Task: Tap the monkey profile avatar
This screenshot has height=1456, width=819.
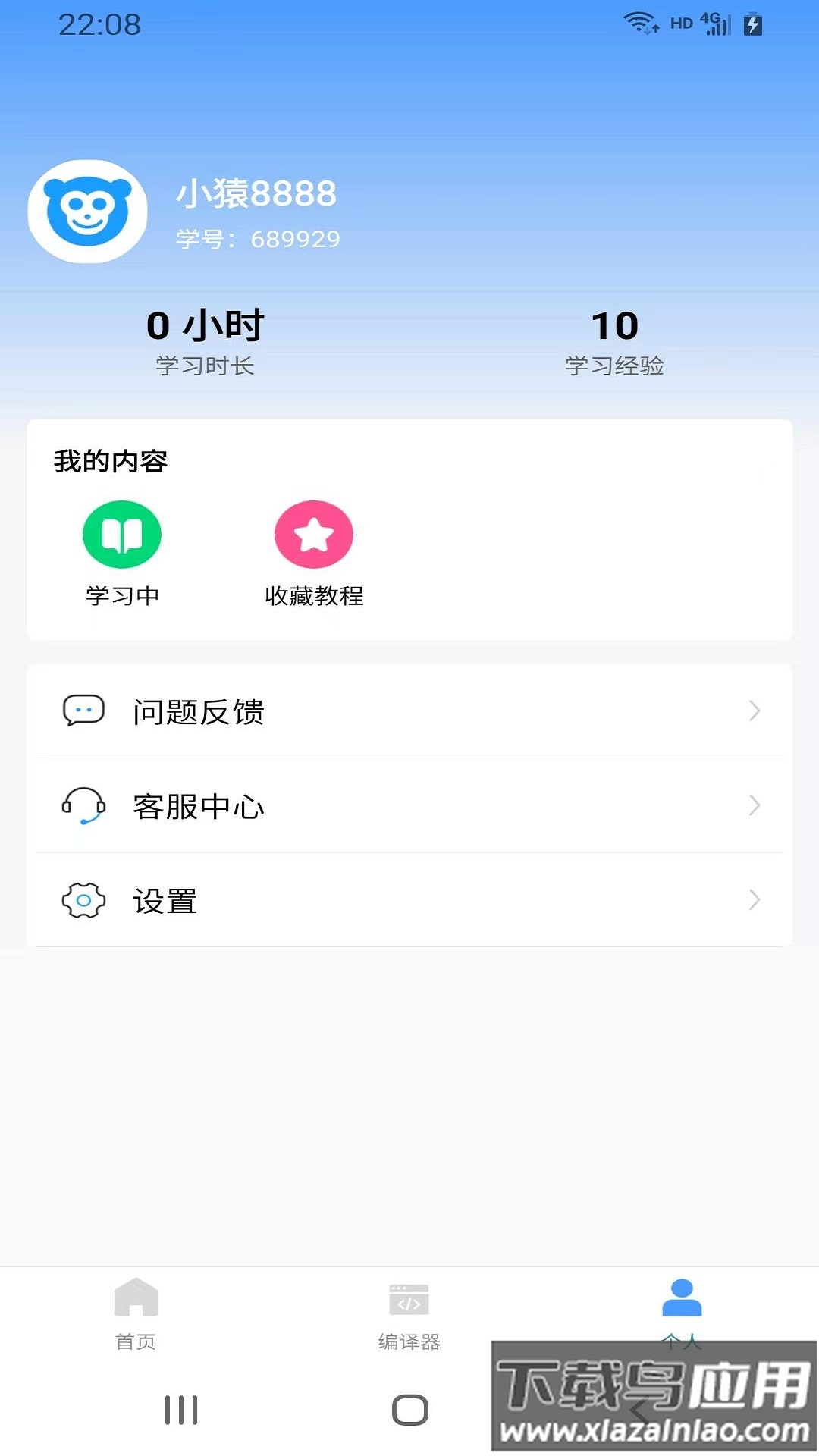Action: [87, 212]
